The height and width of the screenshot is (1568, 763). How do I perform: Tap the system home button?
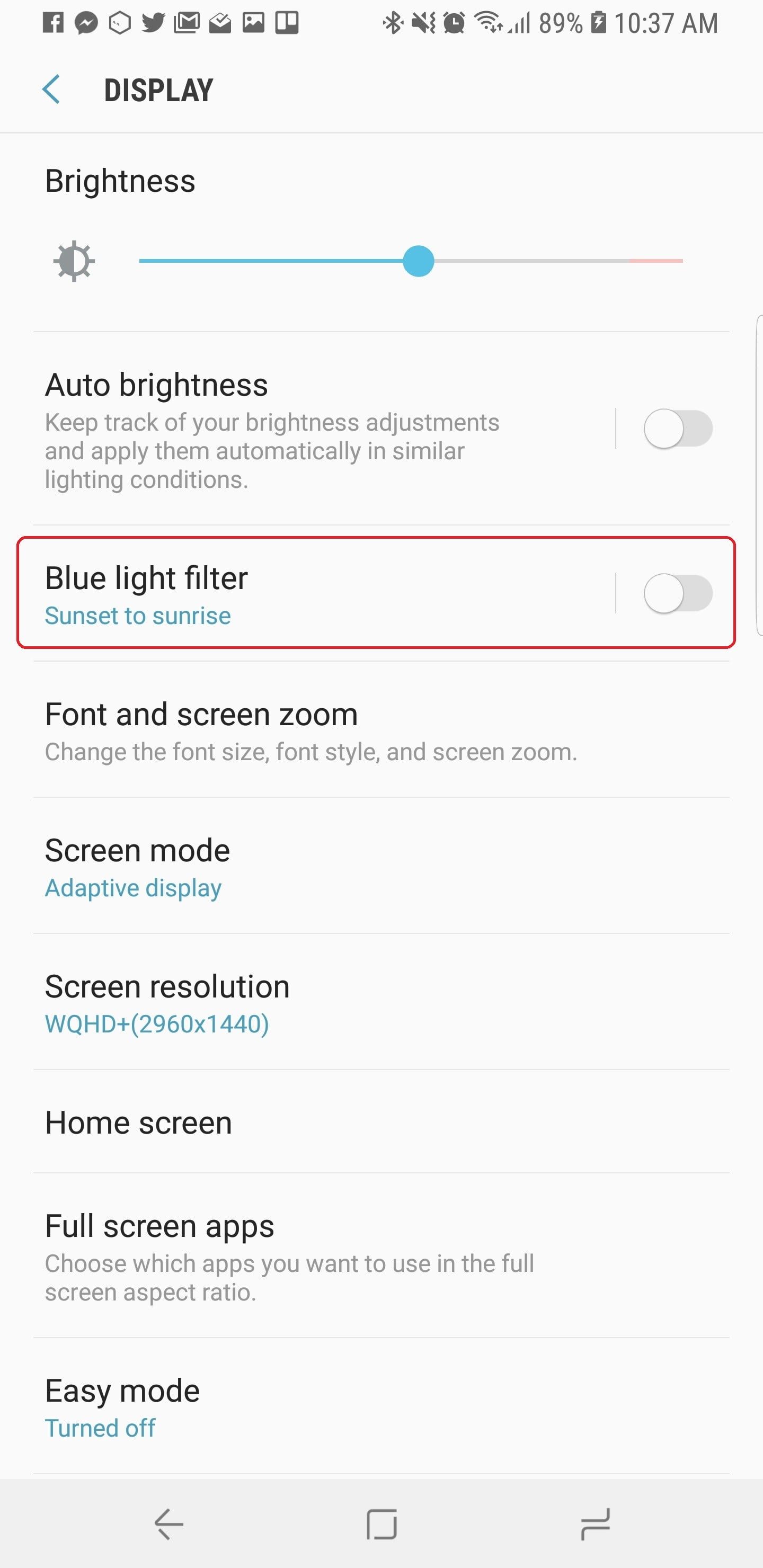382,1524
